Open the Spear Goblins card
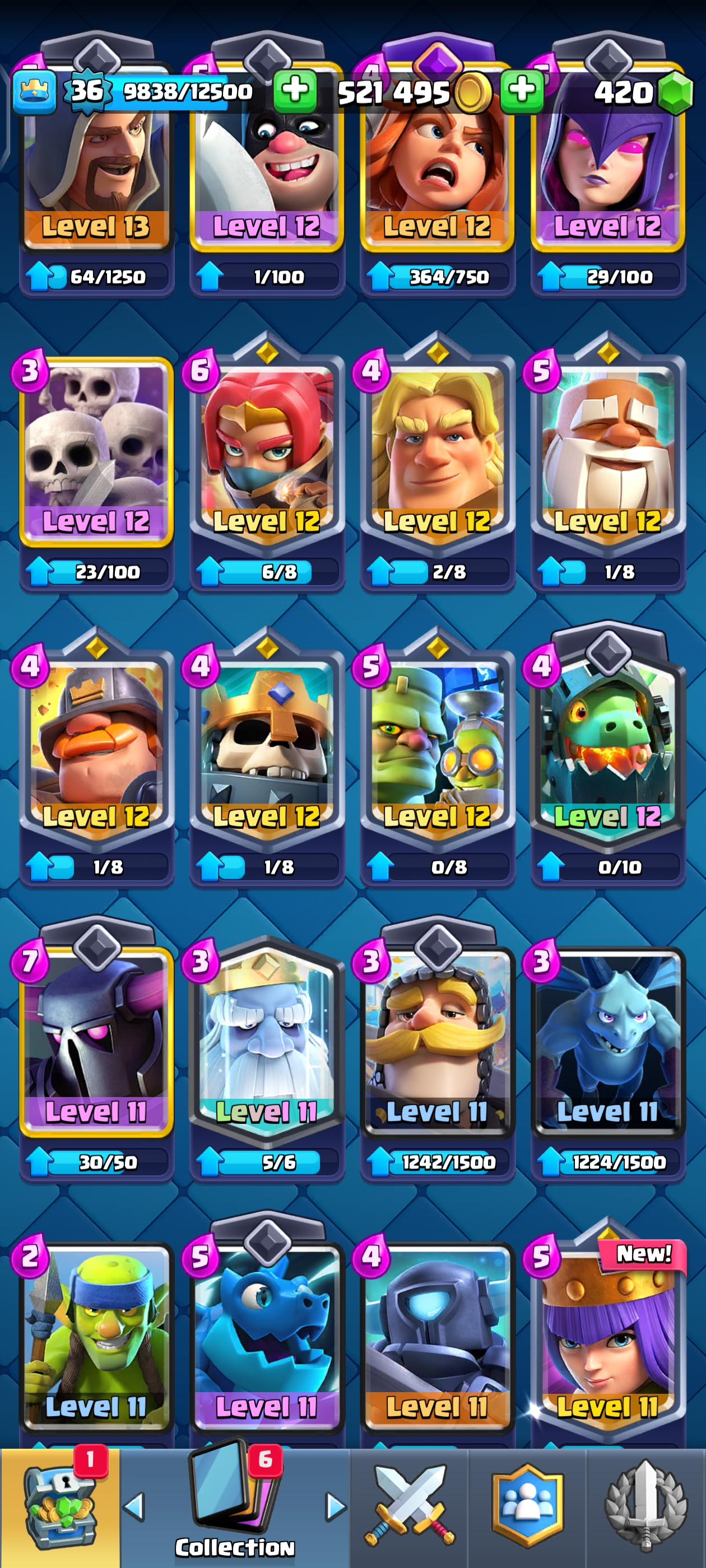 click(x=96, y=1336)
